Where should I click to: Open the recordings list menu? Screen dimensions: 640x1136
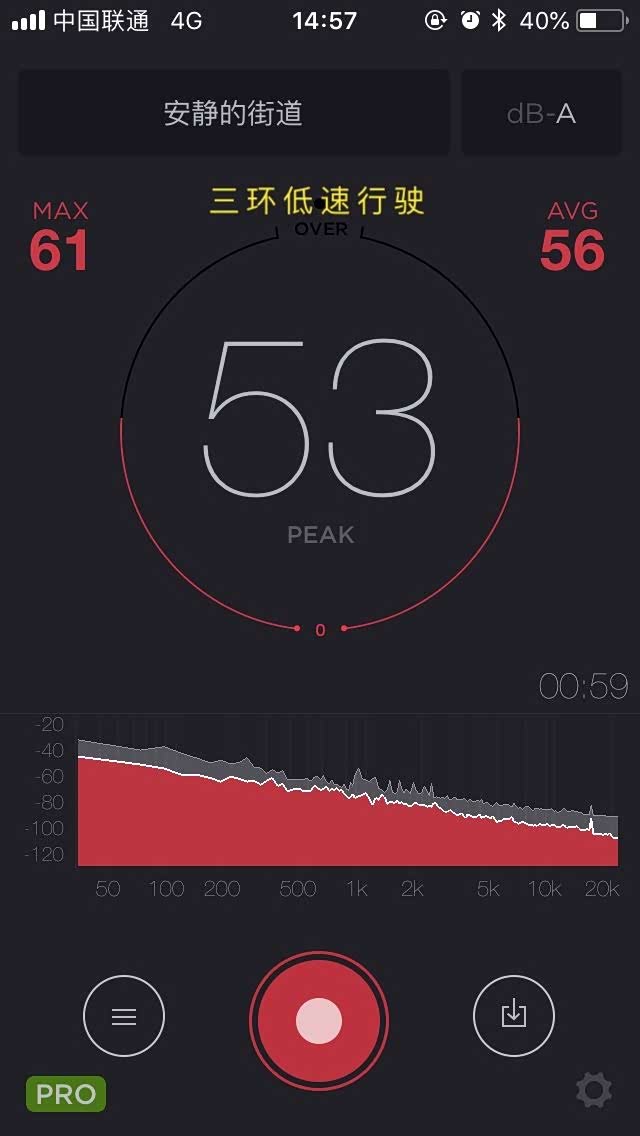click(124, 1016)
